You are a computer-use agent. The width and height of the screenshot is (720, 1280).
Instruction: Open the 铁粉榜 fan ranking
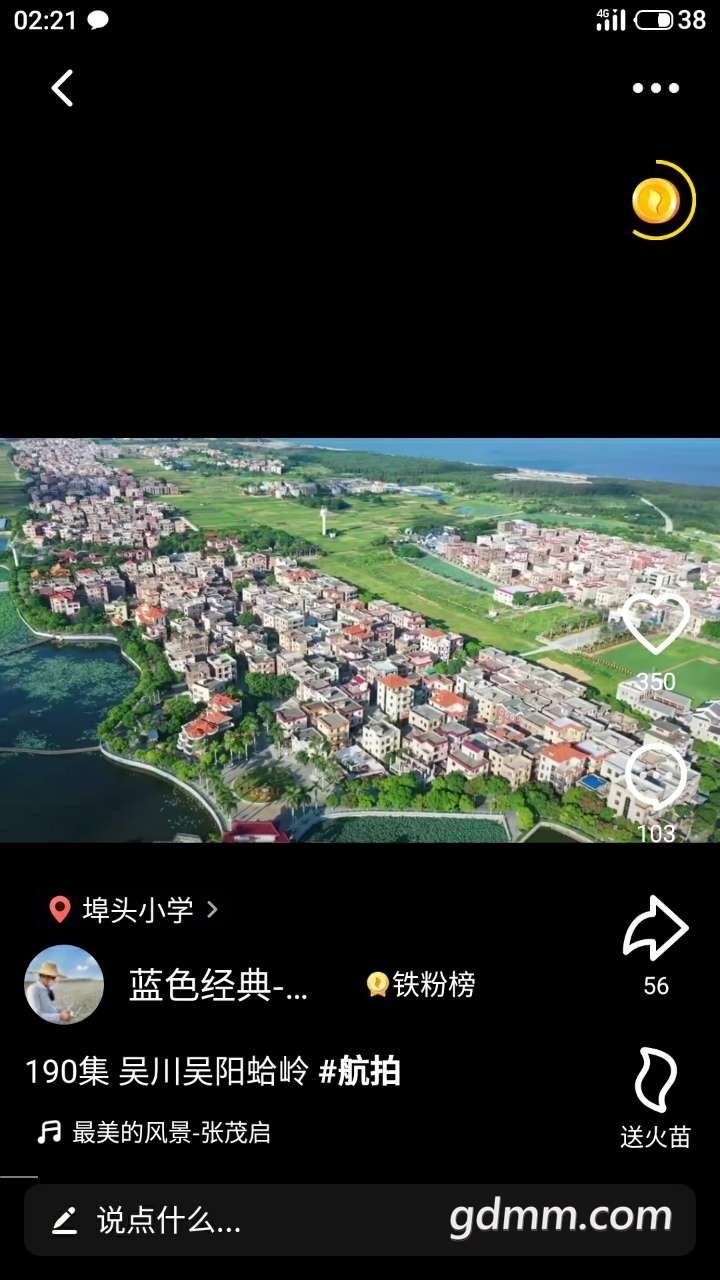click(x=421, y=985)
